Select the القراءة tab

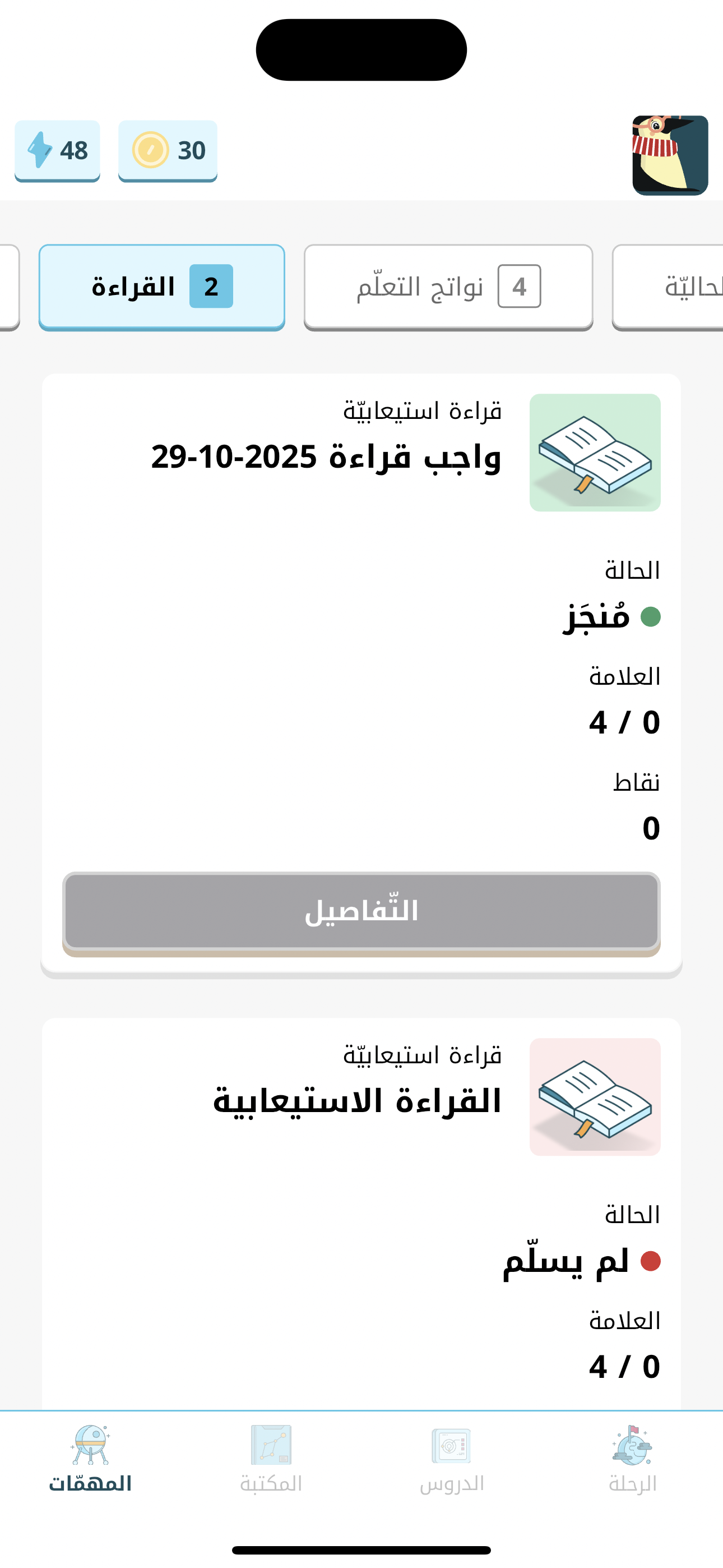[162, 287]
